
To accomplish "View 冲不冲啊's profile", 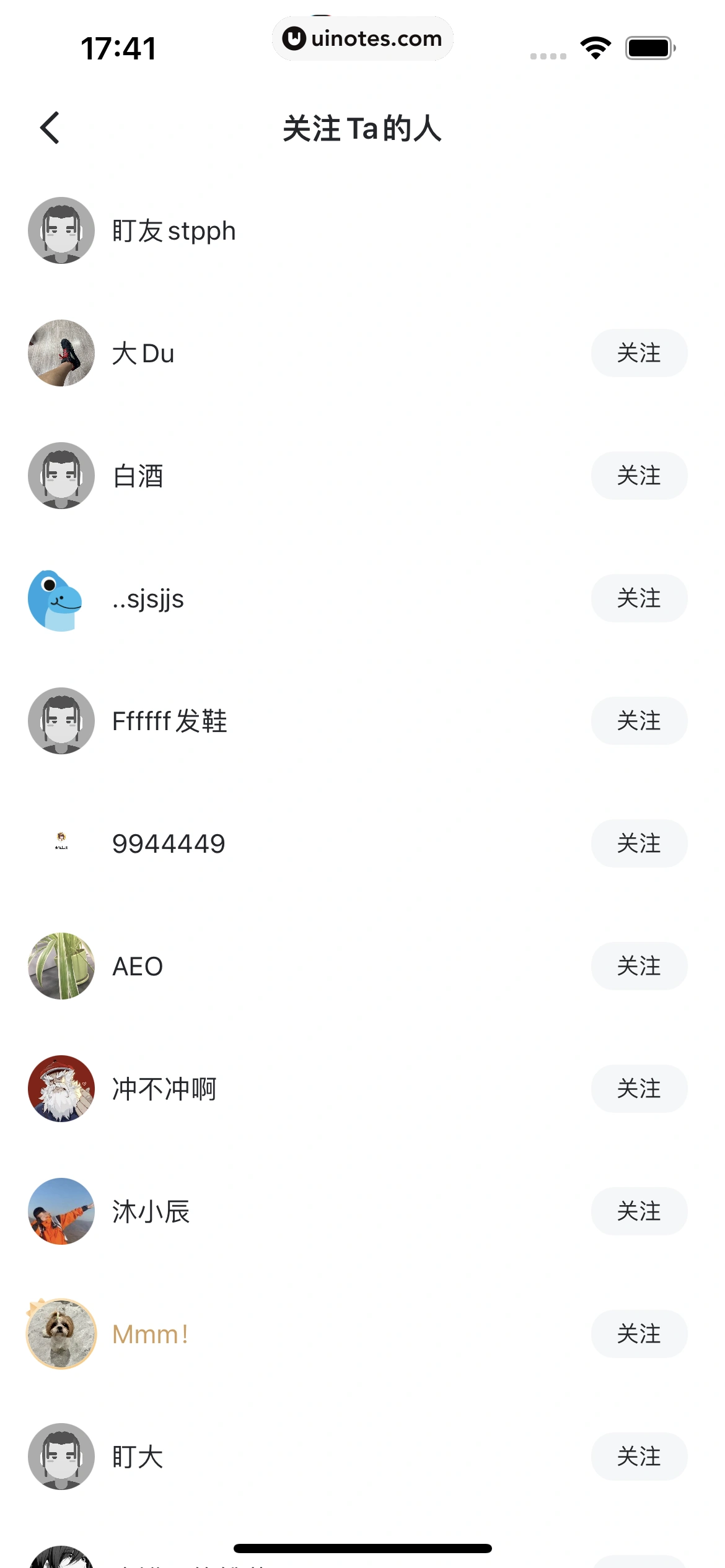I will coord(164,1089).
